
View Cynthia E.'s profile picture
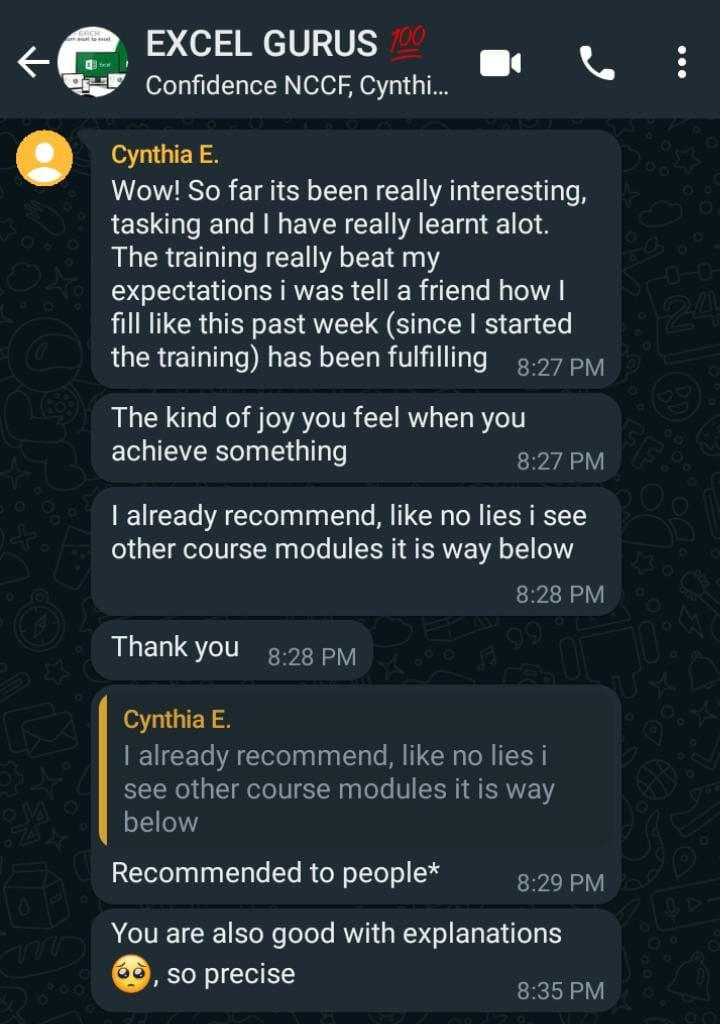tap(45, 158)
